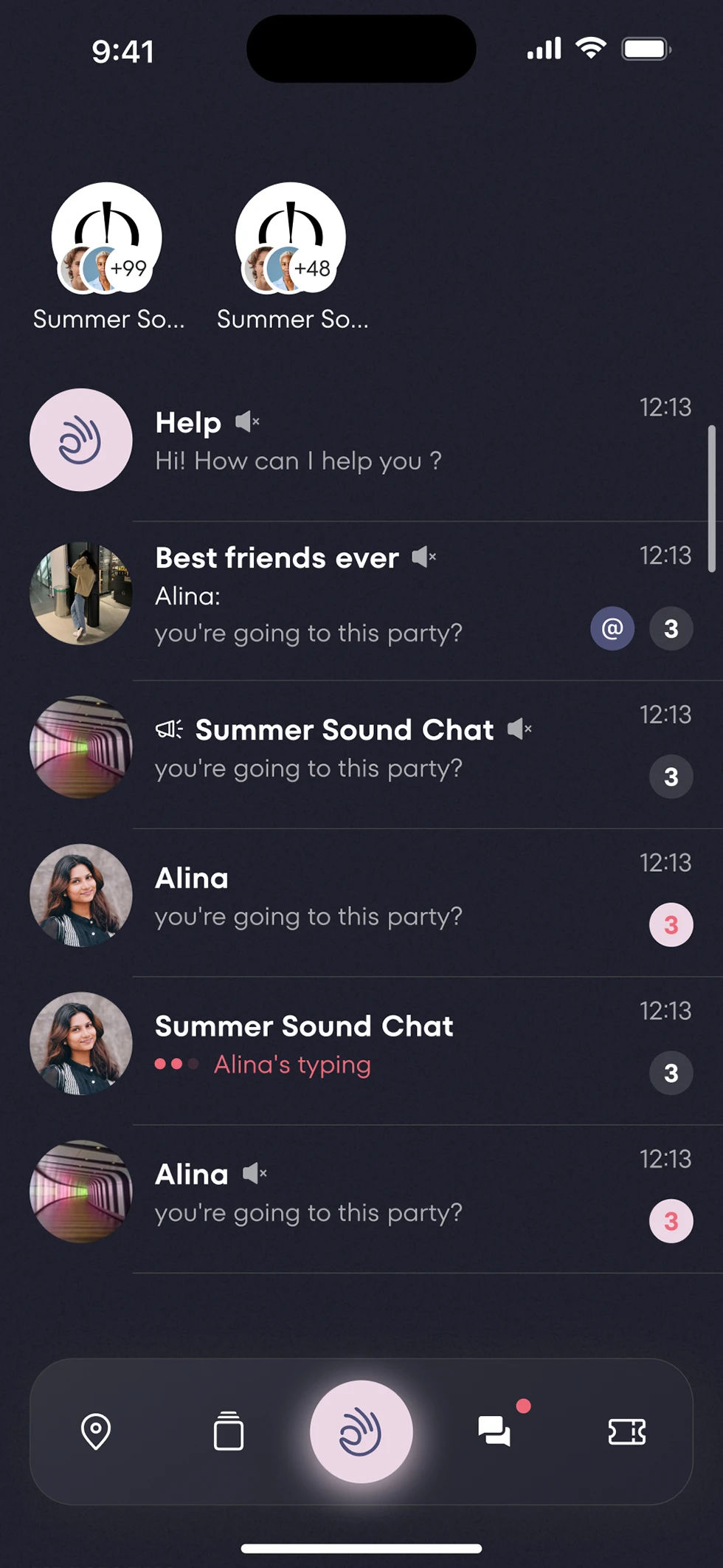Tap the center wave home button
Screen dimensions: 723x1568
point(361,1431)
